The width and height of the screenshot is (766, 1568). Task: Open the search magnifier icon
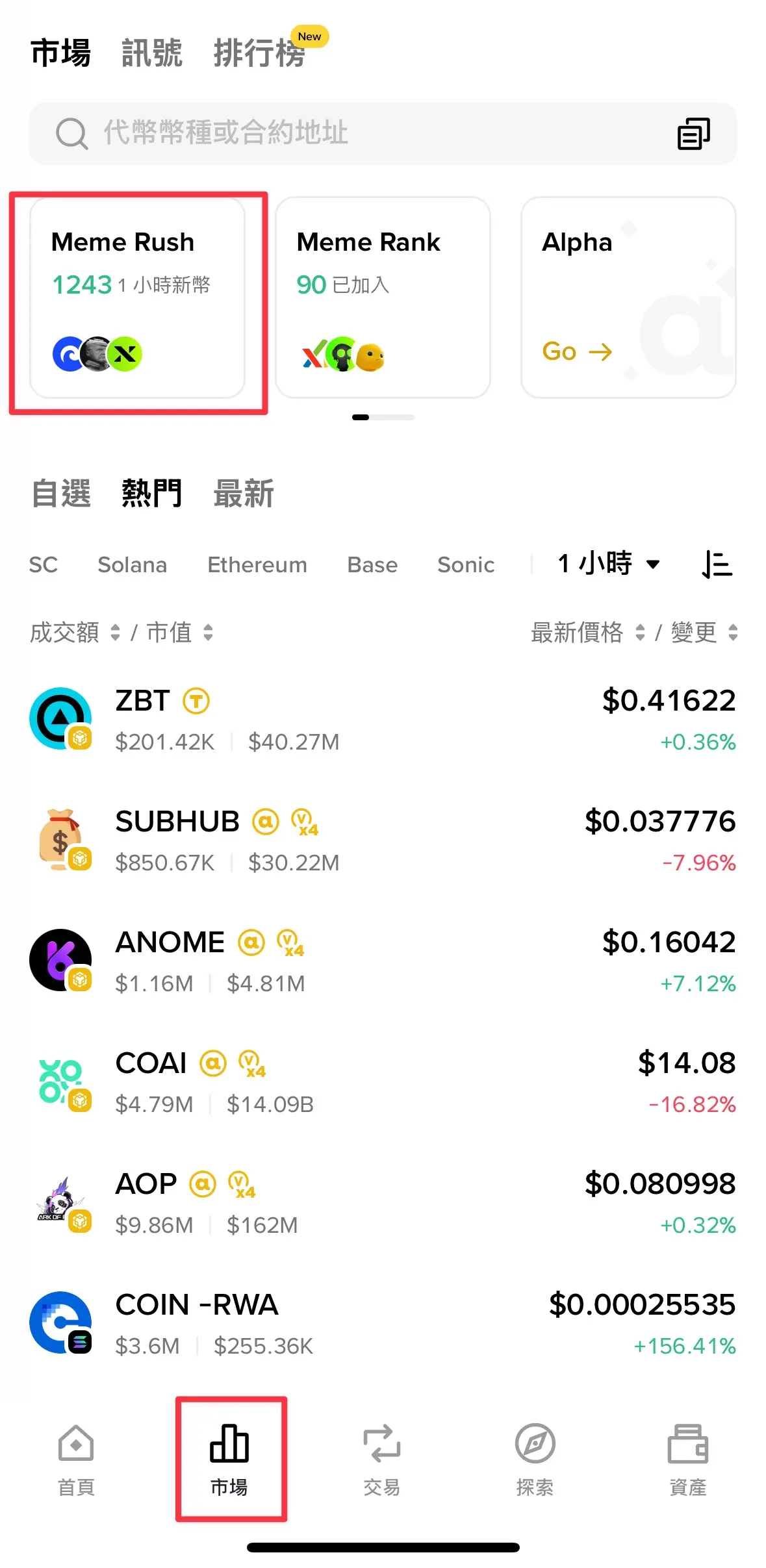[71, 134]
